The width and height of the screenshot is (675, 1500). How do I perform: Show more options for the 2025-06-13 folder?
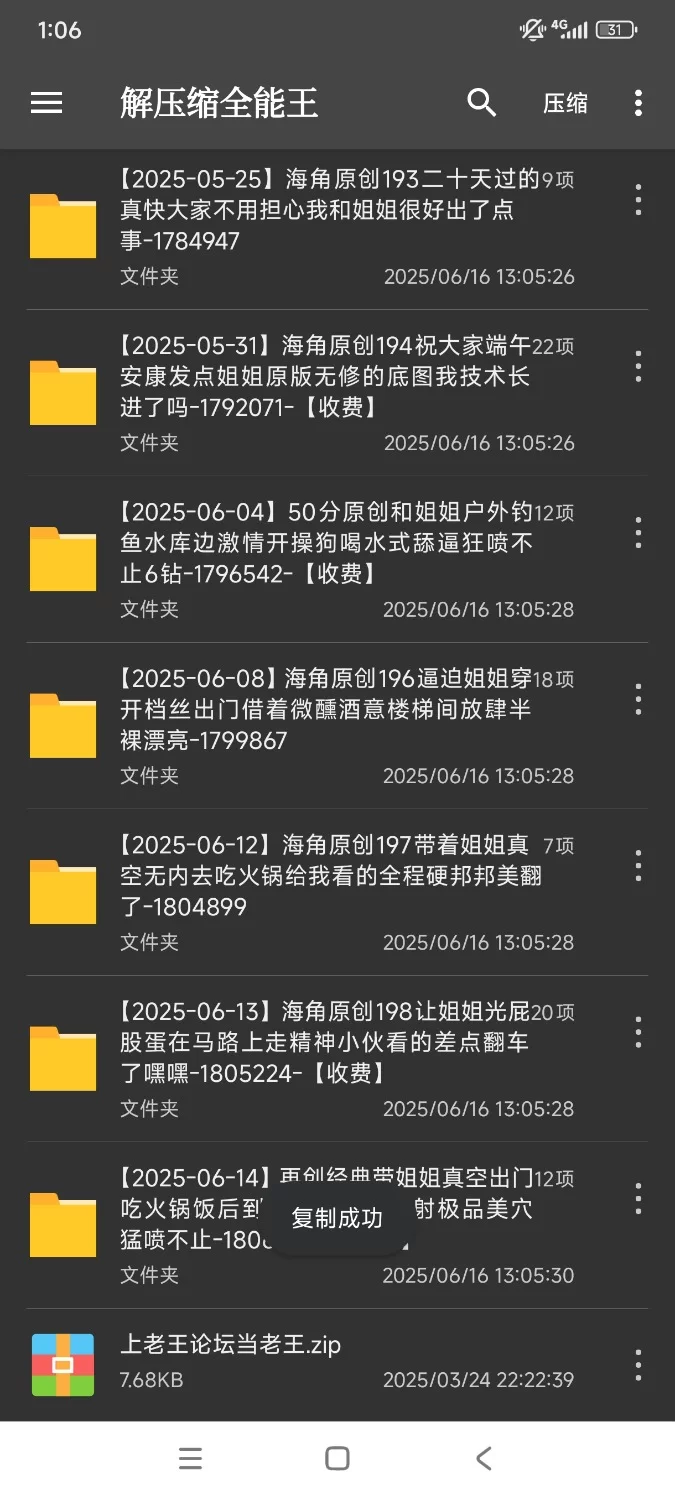638,1032
